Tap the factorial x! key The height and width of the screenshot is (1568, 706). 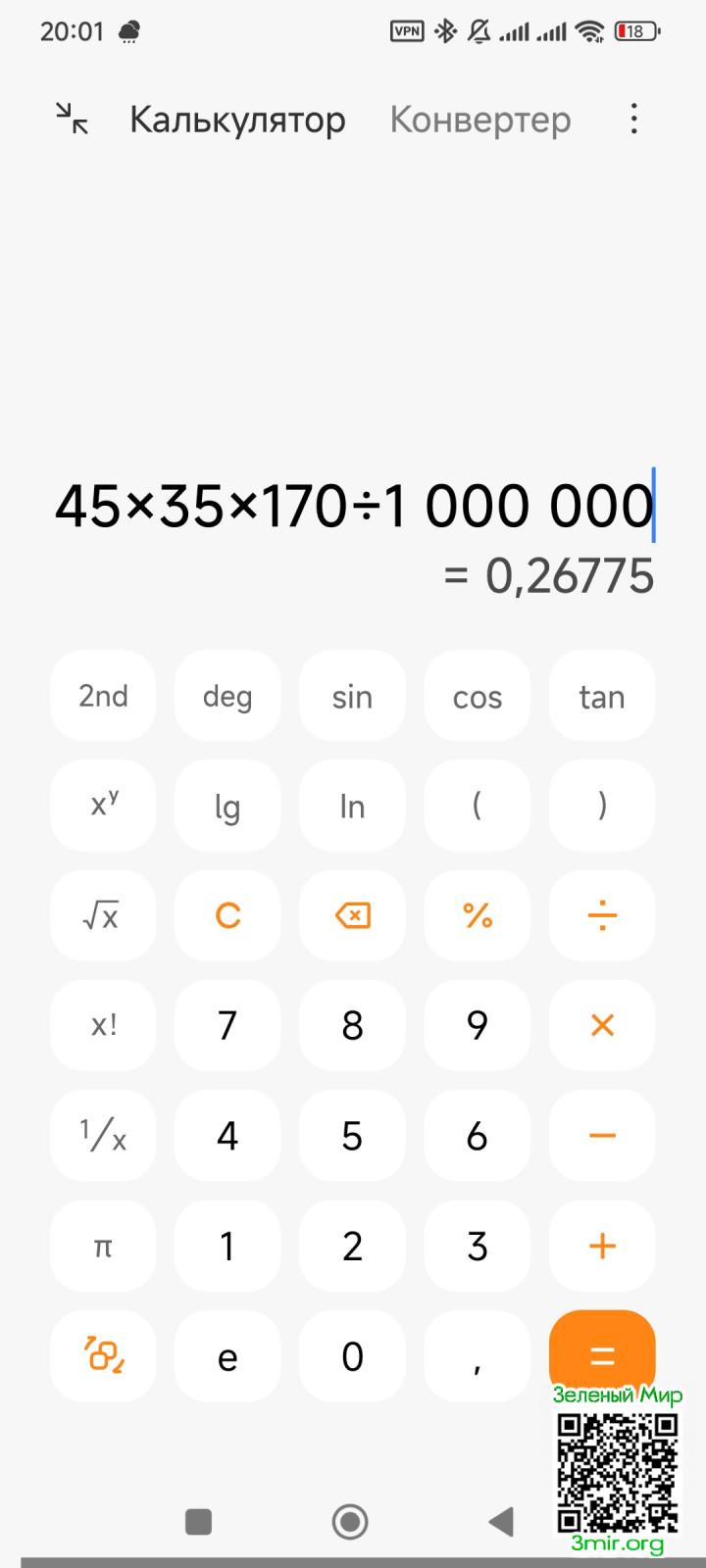(103, 1025)
